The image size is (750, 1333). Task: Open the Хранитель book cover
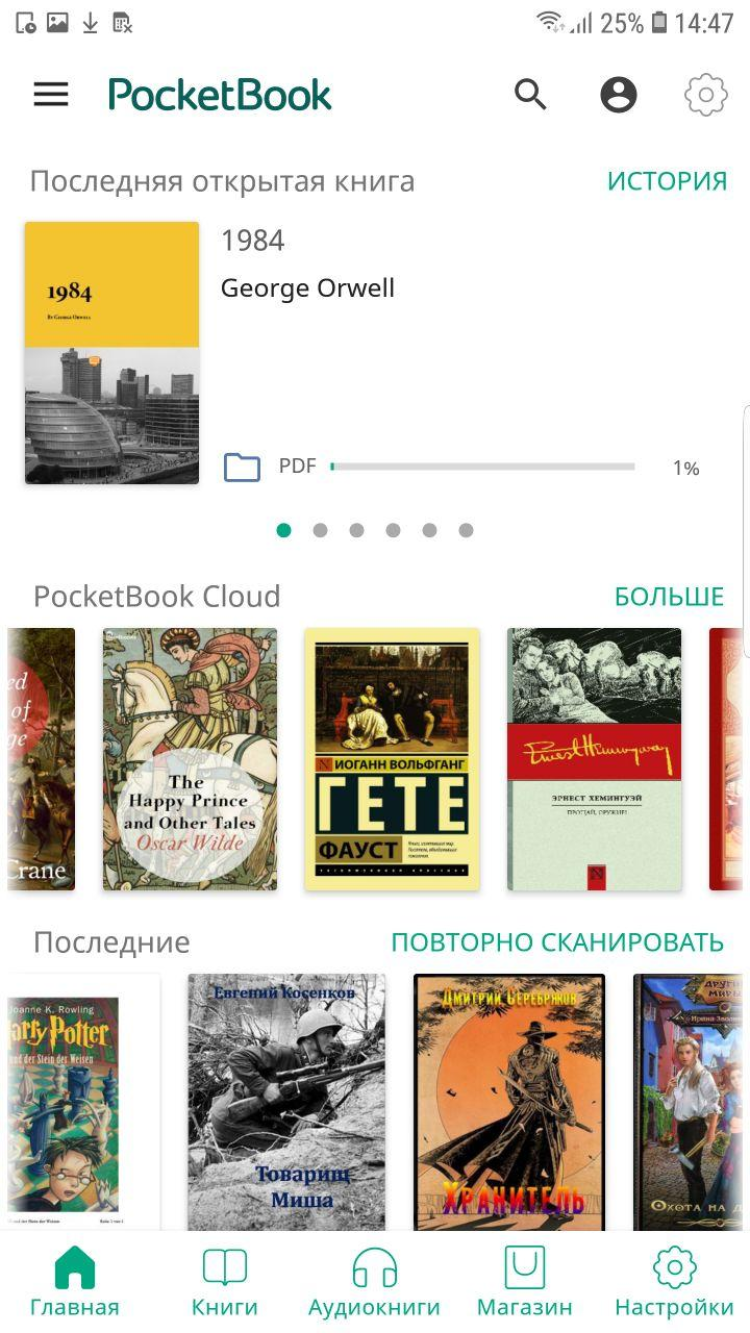509,1103
